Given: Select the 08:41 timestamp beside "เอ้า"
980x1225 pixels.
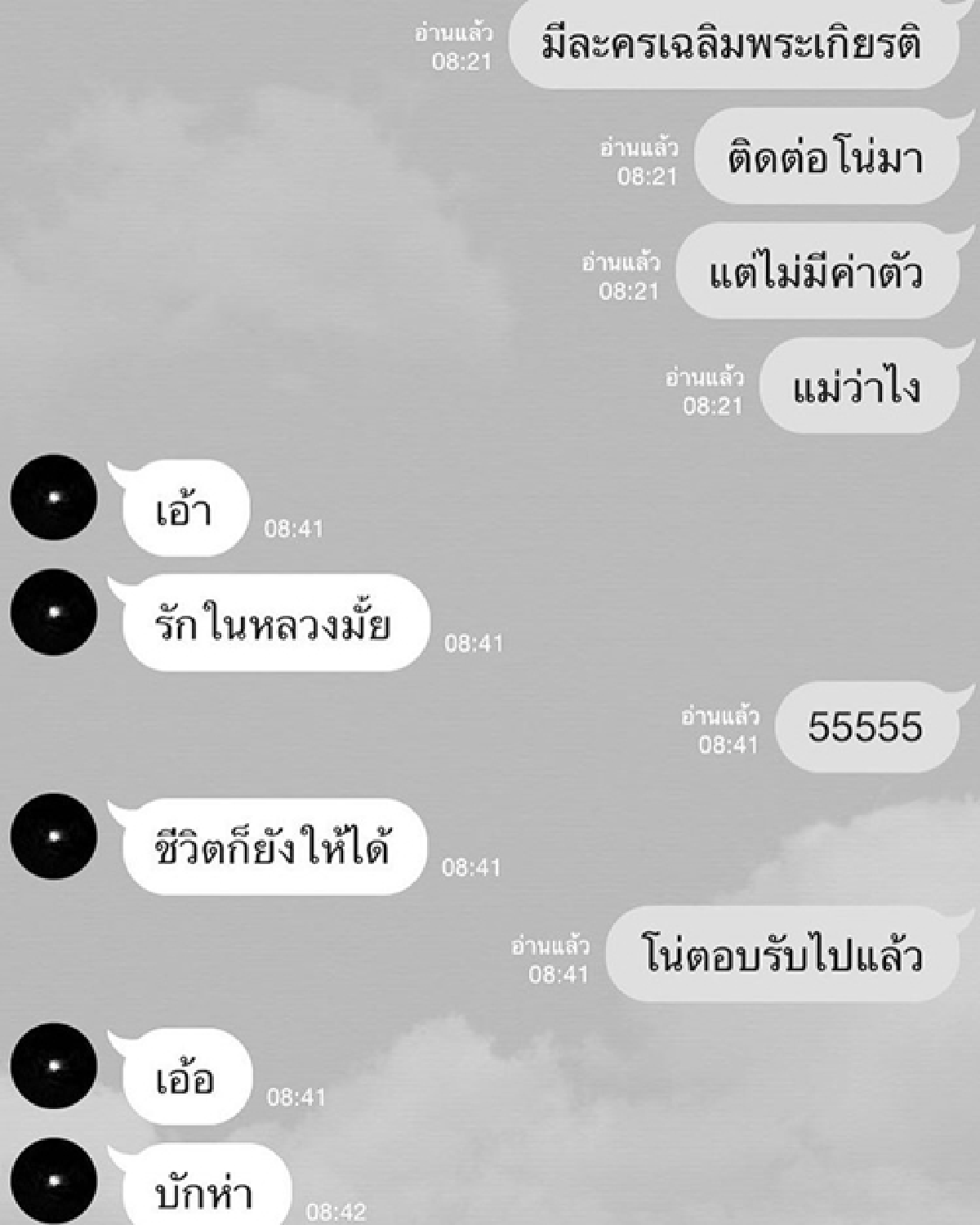Looking at the screenshot, I should (295, 526).
